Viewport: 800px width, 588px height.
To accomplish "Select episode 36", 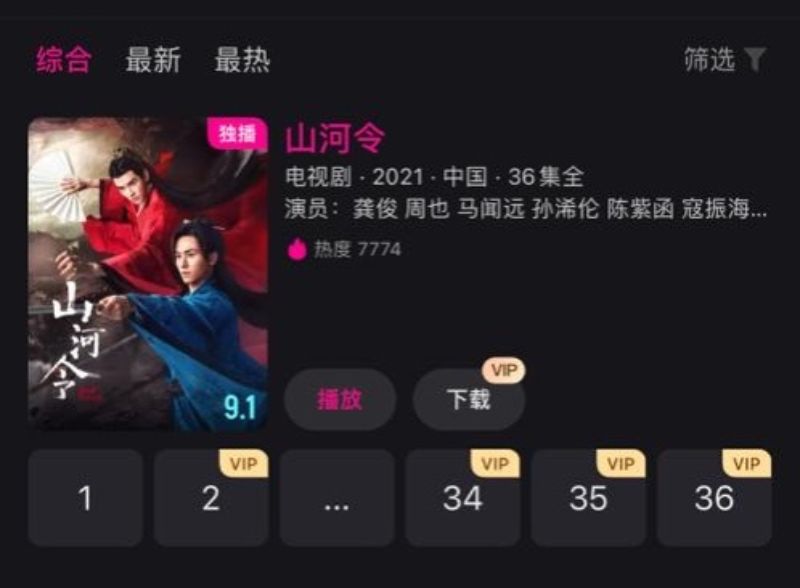I will [x=714, y=498].
